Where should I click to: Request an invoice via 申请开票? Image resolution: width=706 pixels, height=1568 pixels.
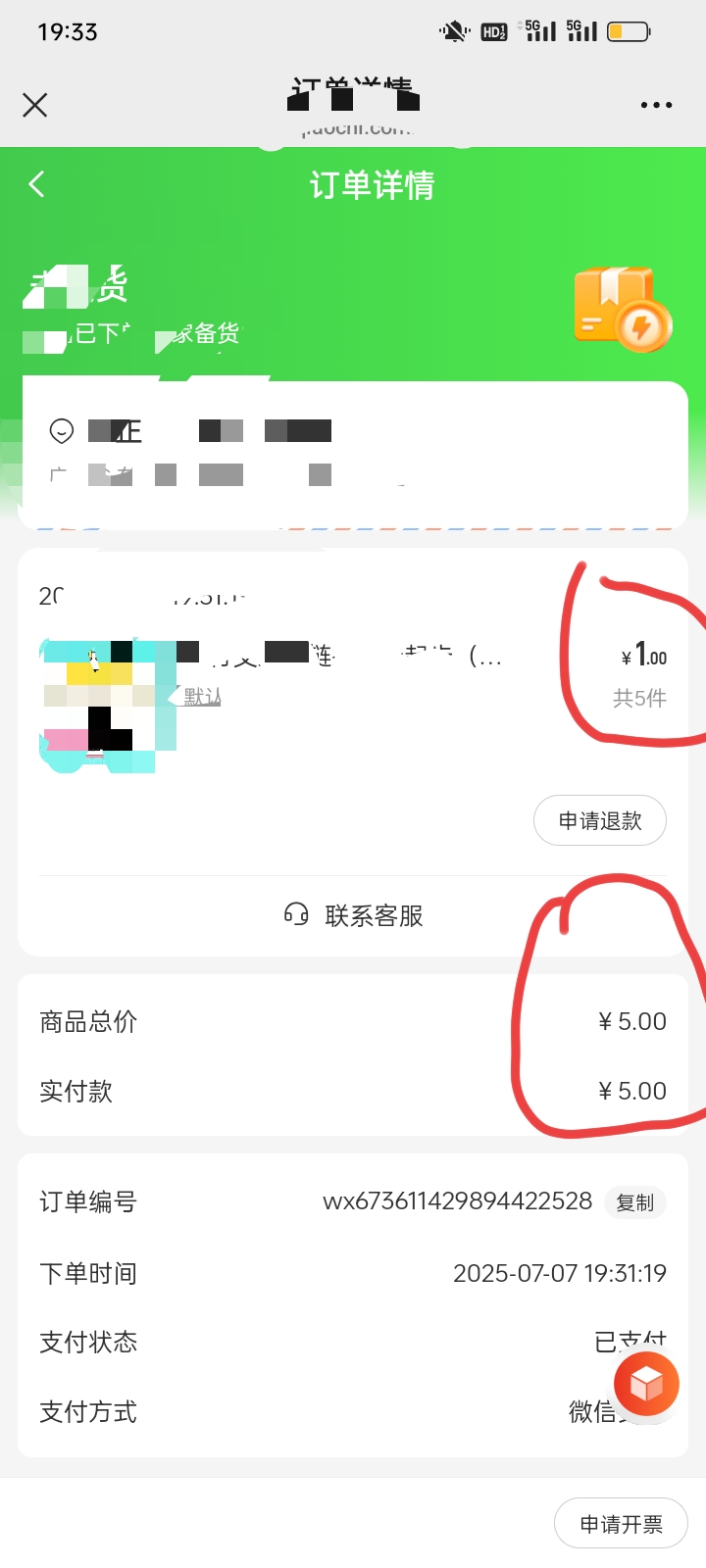click(621, 1524)
